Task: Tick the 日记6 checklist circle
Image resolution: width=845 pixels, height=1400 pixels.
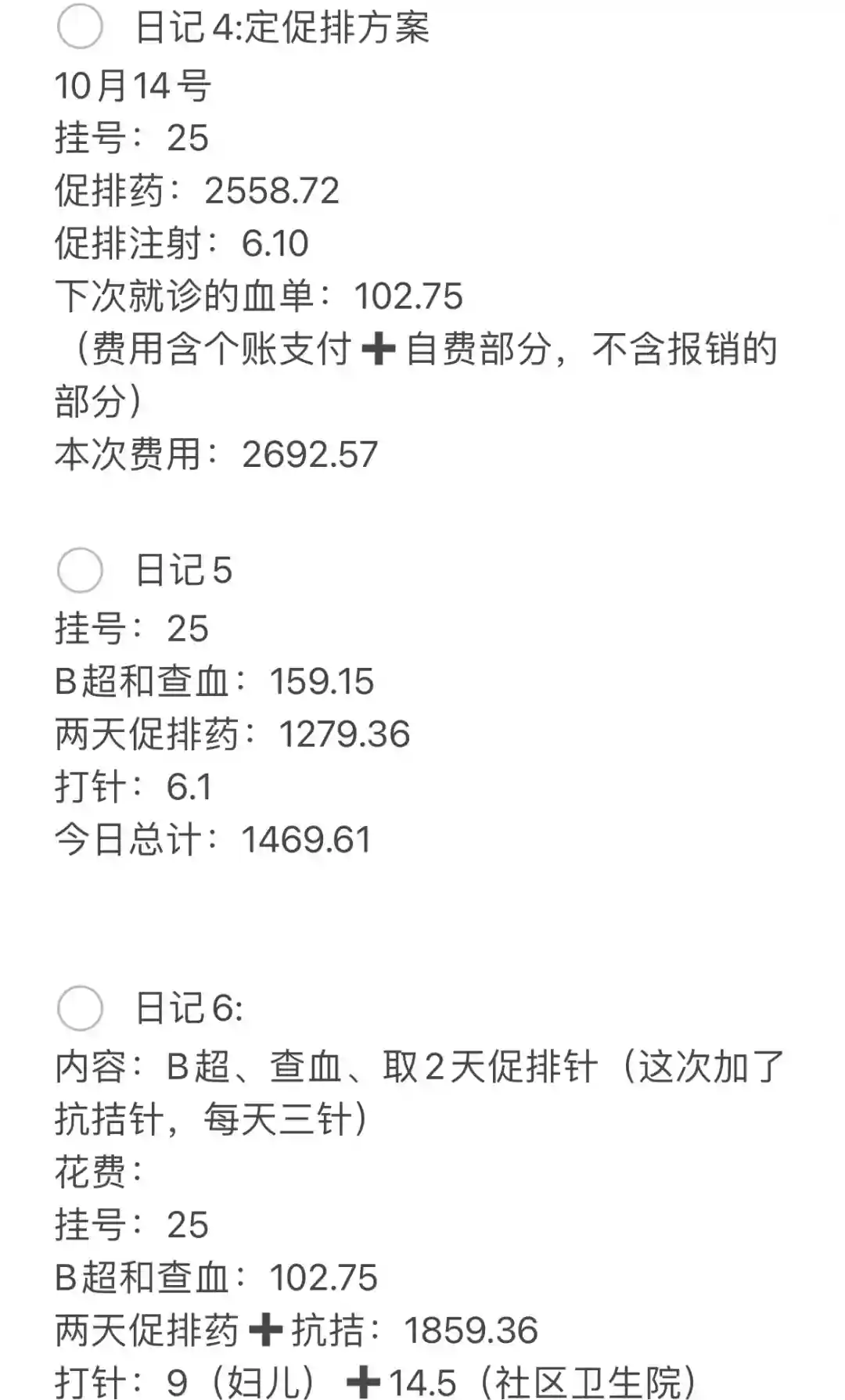Action: point(80,1007)
